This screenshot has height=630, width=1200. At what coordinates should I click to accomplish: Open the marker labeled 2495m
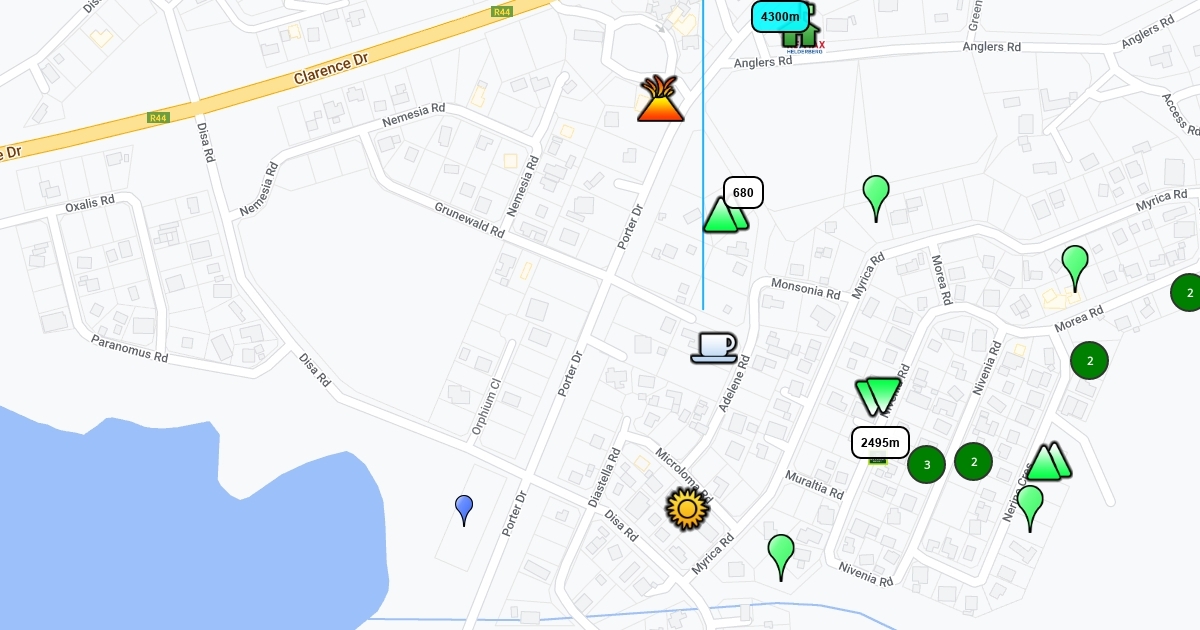[x=880, y=442]
